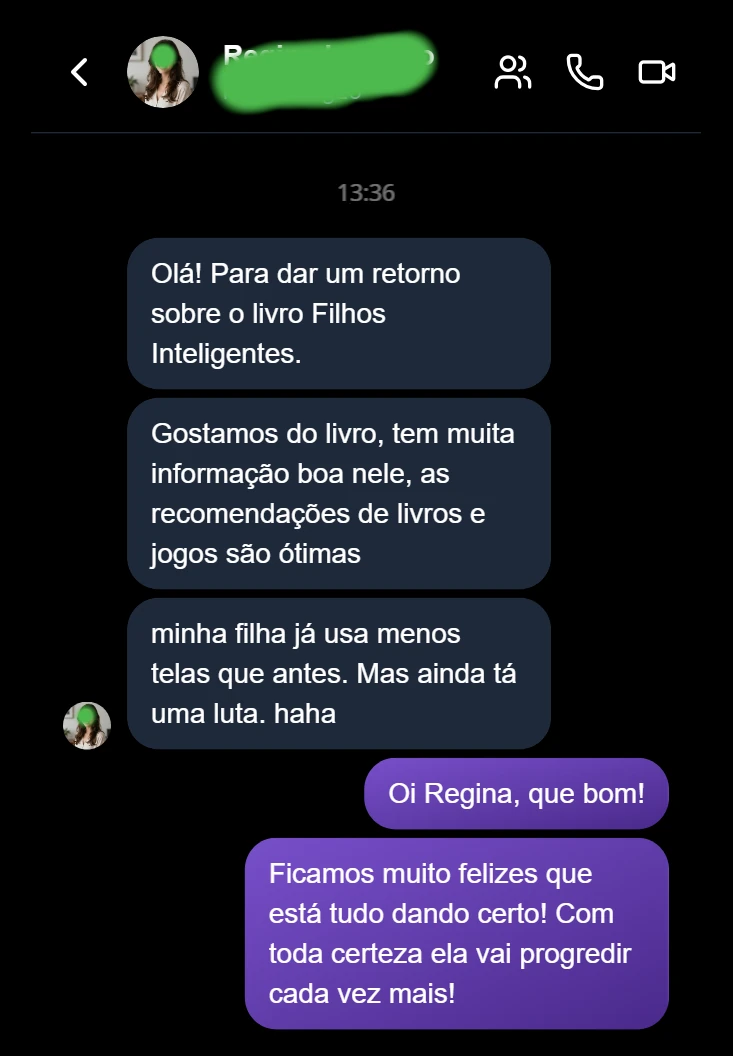
Task: Start a voice call
Action: tap(585, 72)
